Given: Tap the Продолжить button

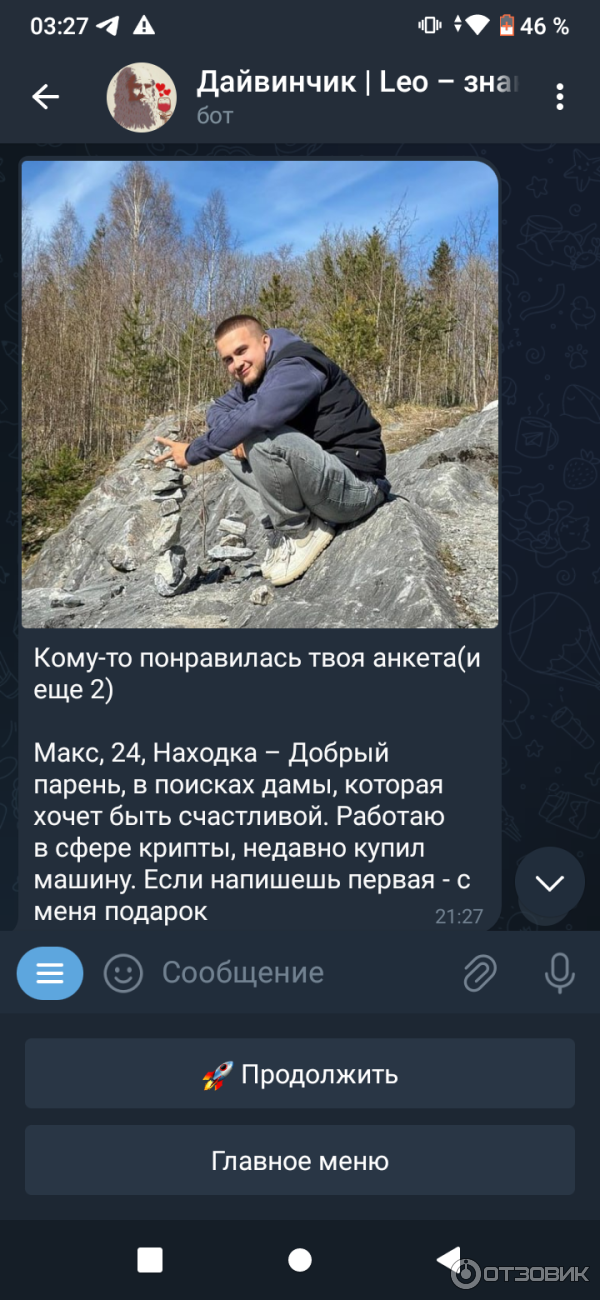Looking at the screenshot, I should click(x=300, y=1074).
